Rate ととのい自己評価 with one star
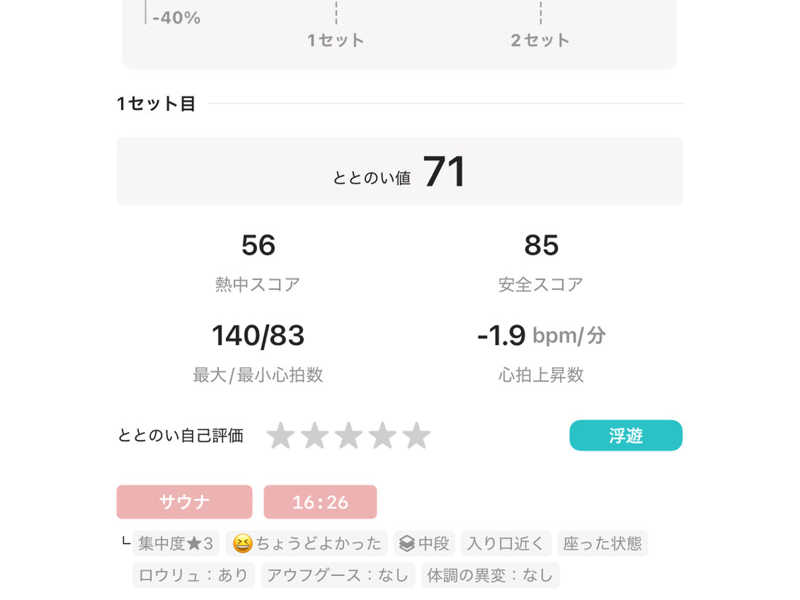The height and width of the screenshot is (600, 800). 281,436
